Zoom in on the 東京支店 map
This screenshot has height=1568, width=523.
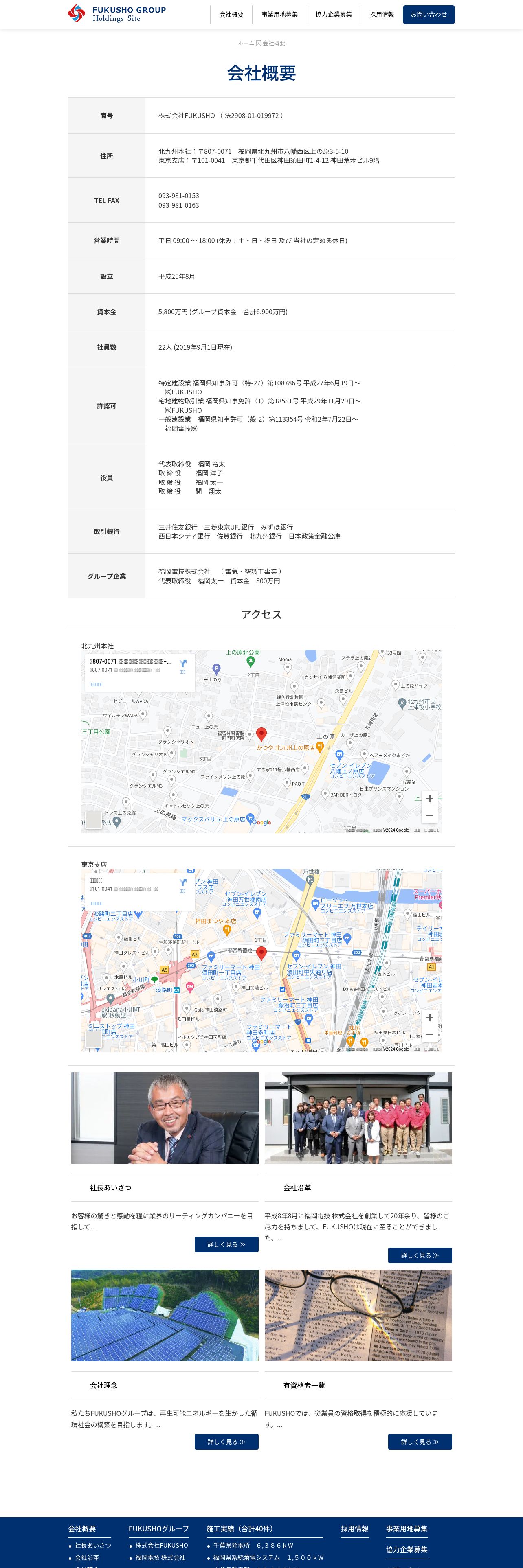(429, 1018)
